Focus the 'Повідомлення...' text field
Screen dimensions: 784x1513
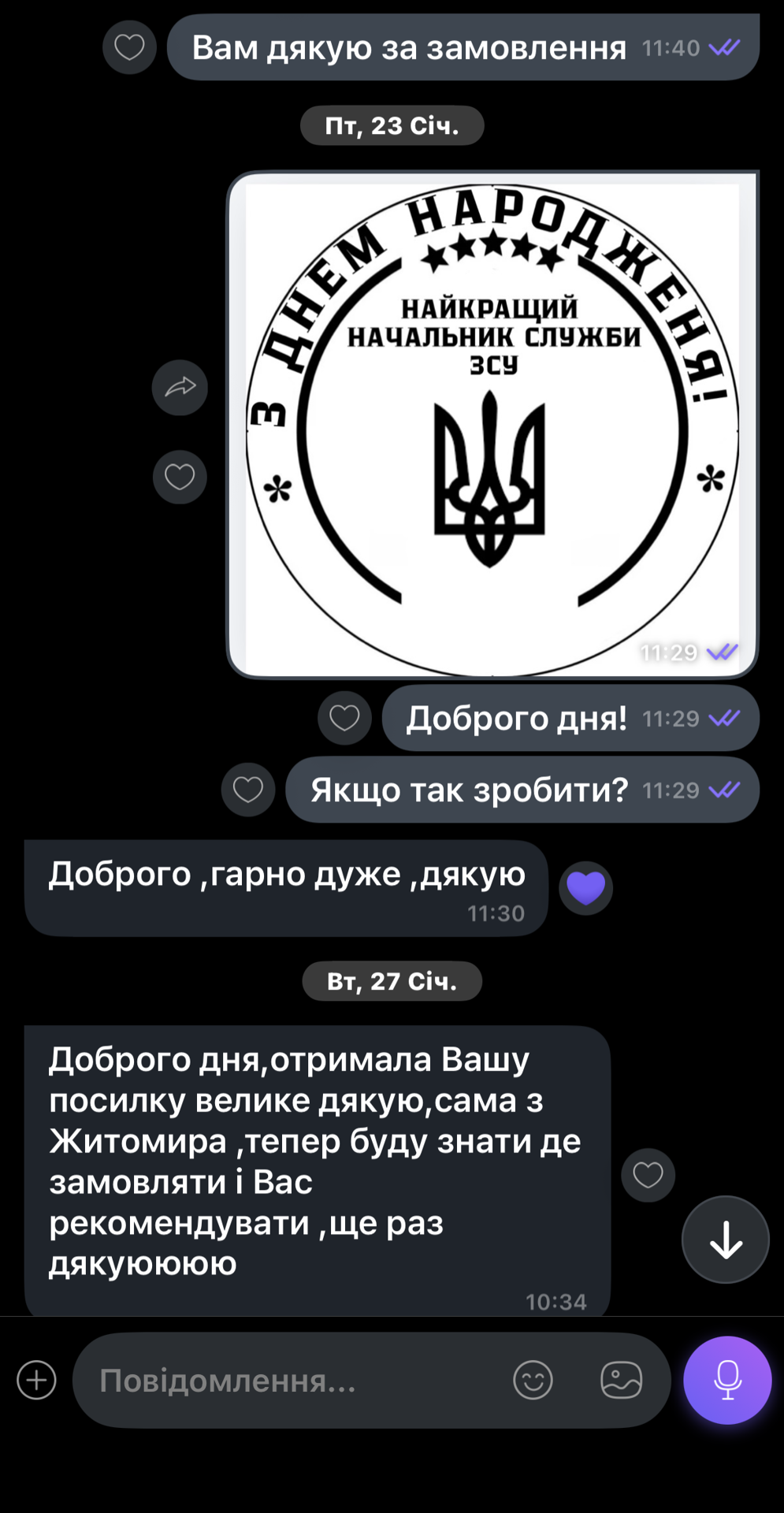(x=292, y=1381)
